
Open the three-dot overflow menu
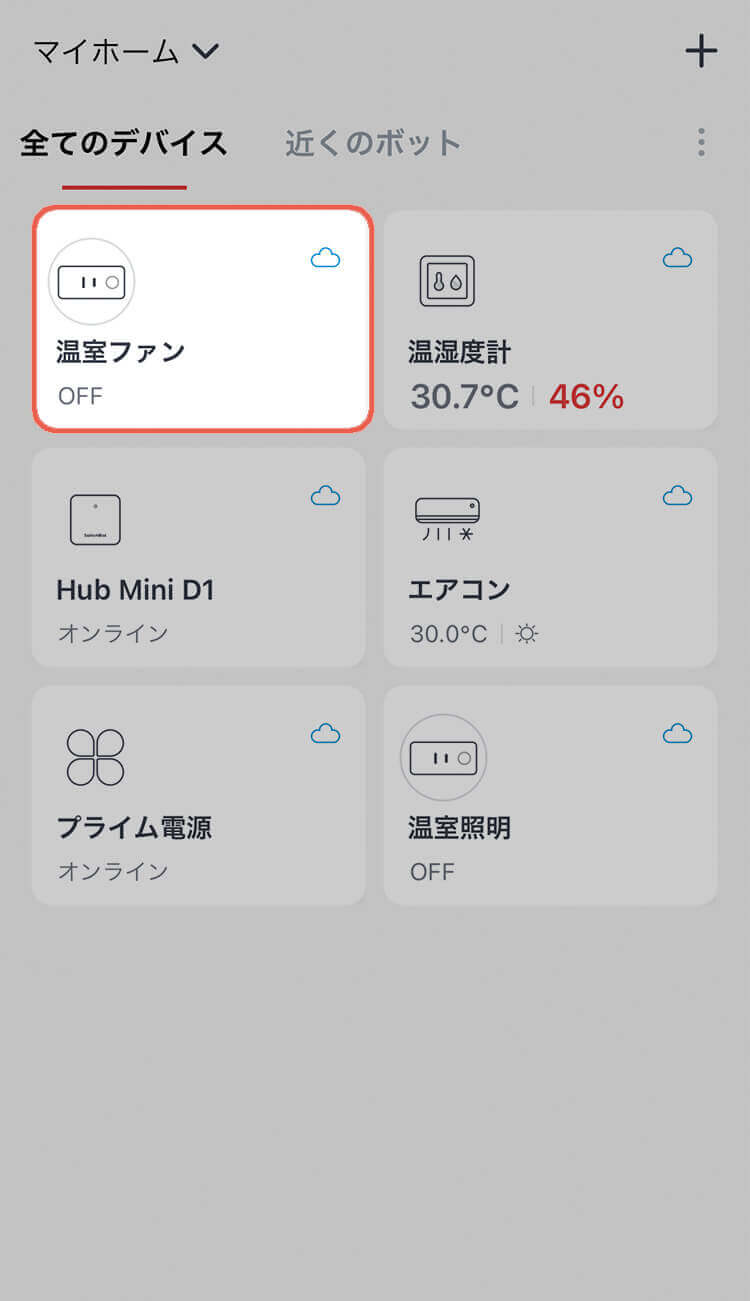tap(701, 143)
